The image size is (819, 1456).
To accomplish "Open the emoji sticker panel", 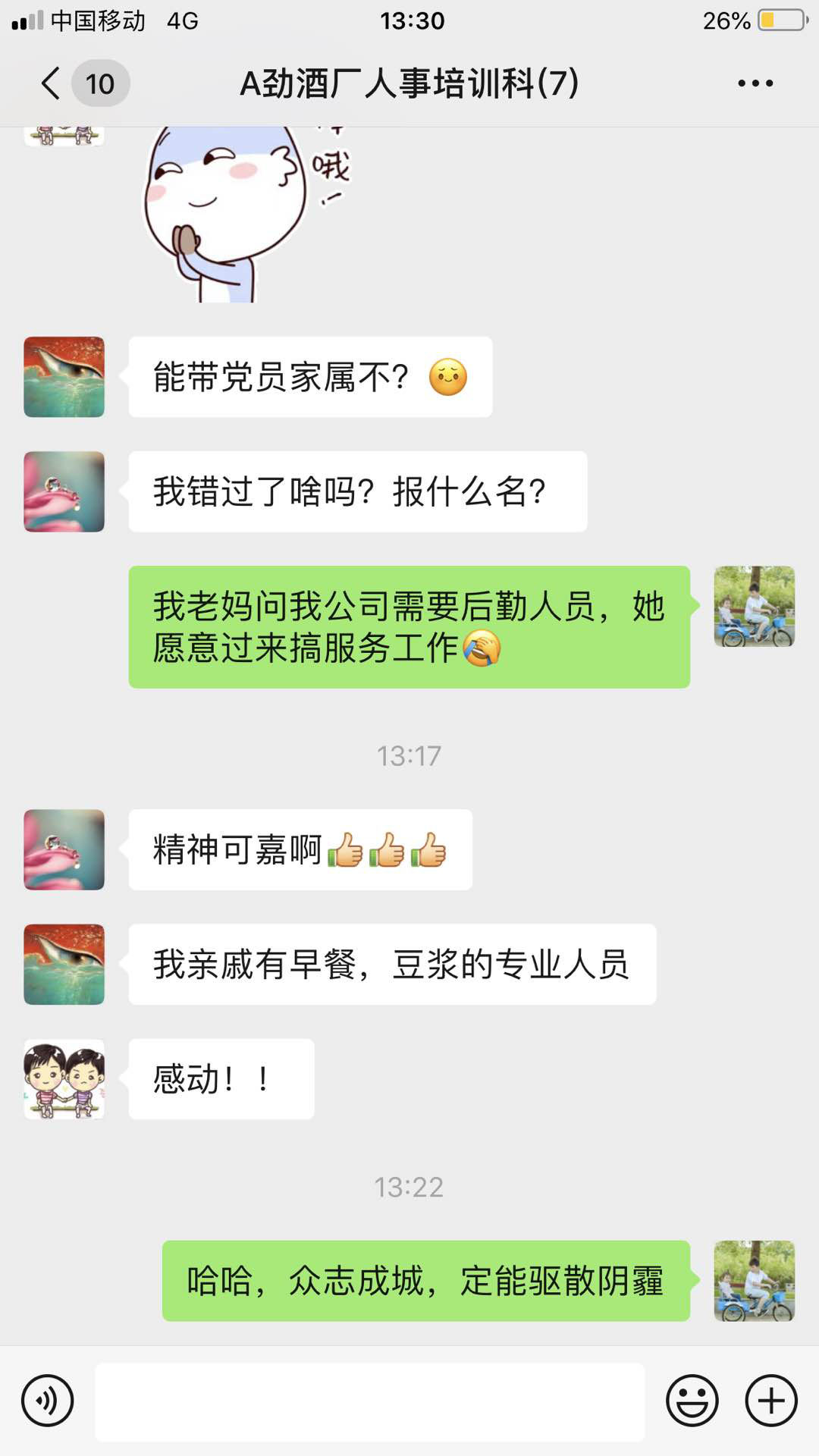I will [692, 1401].
